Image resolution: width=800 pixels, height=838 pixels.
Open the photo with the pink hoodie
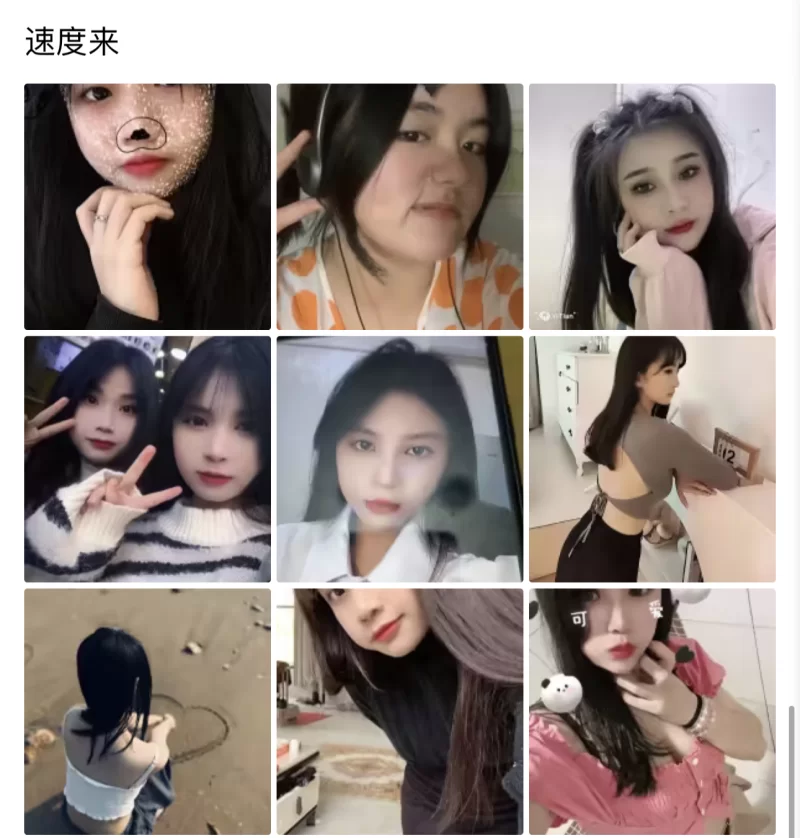pos(652,206)
